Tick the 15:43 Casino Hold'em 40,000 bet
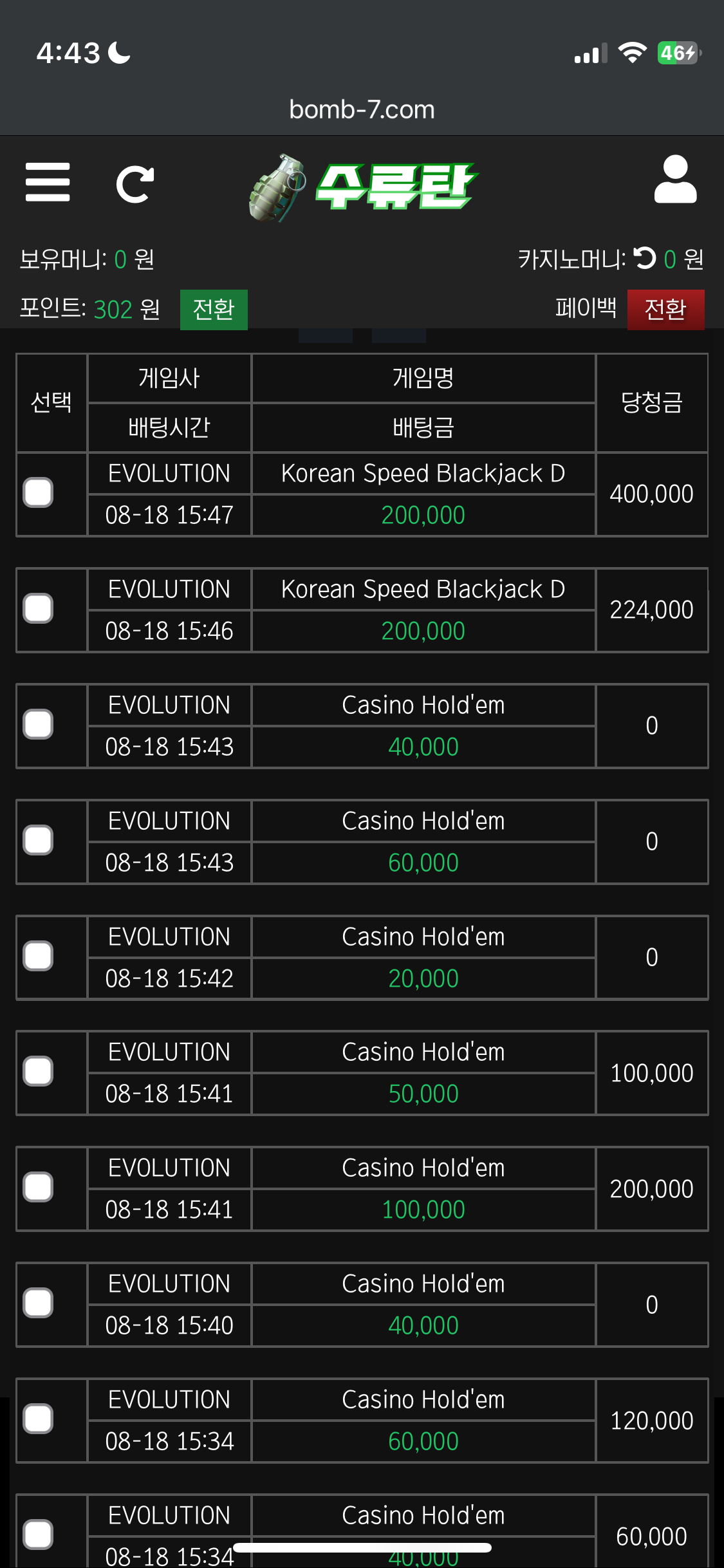The image size is (724, 1568). pyautogui.click(x=38, y=725)
